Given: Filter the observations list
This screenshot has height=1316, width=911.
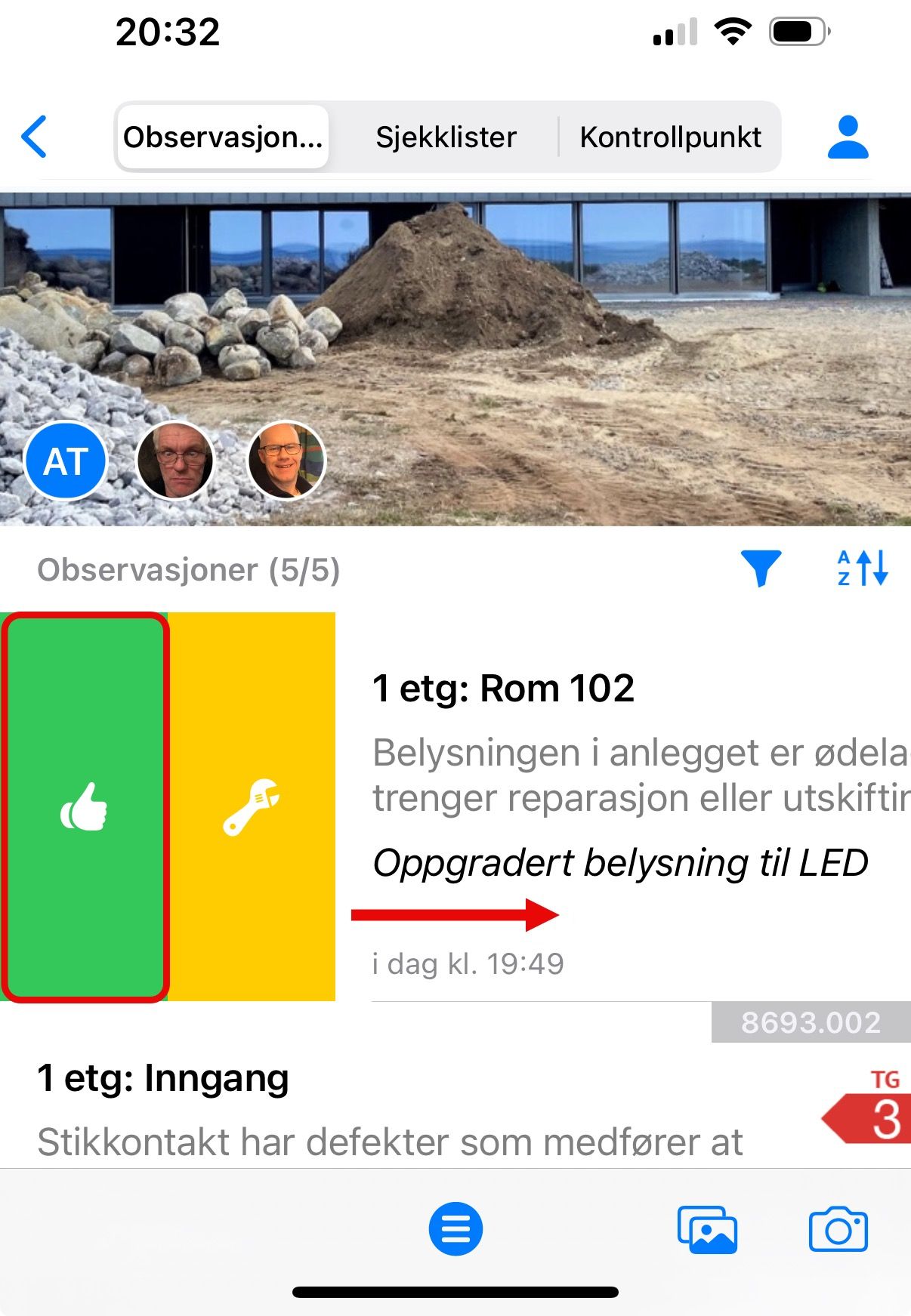Looking at the screenshot, I should point(761,569).
